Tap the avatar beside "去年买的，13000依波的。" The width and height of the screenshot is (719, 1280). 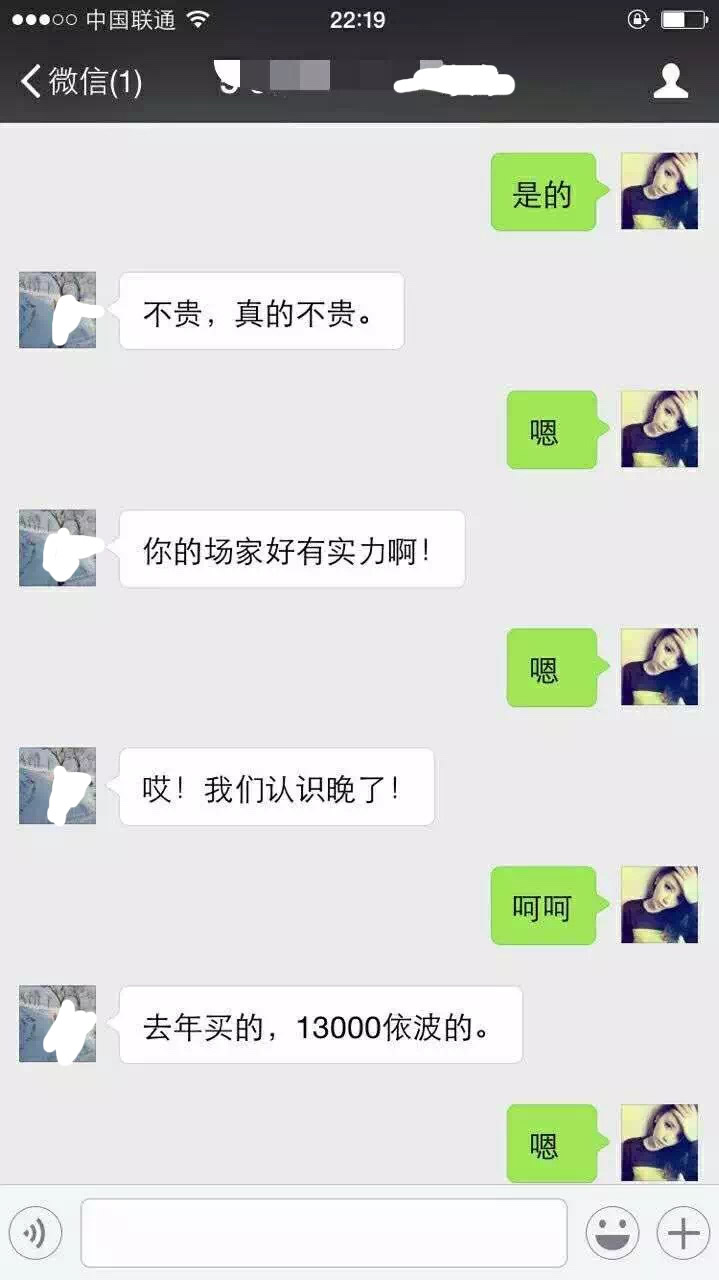pyautogui.click(x=58, y=1024)
